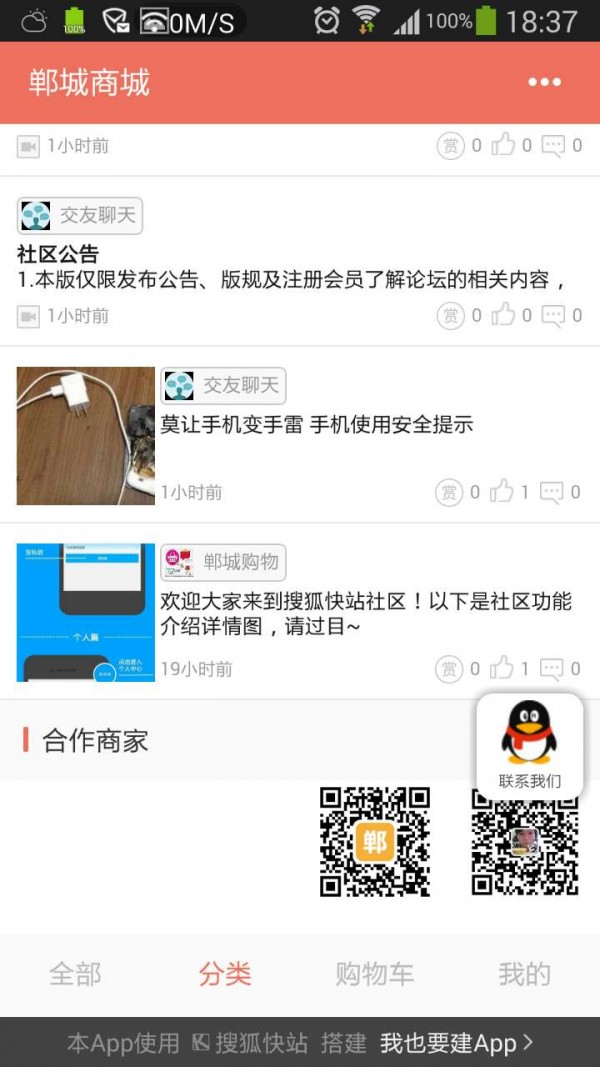Open the 我的 tab
Screen dimensions: 600x1067
pos(524,974)
